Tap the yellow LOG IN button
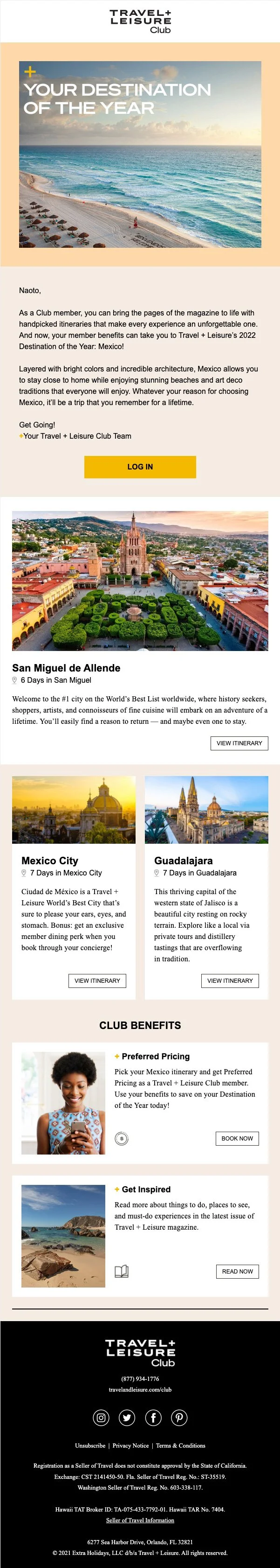280x1568 pixels. (x=140, y=467)
